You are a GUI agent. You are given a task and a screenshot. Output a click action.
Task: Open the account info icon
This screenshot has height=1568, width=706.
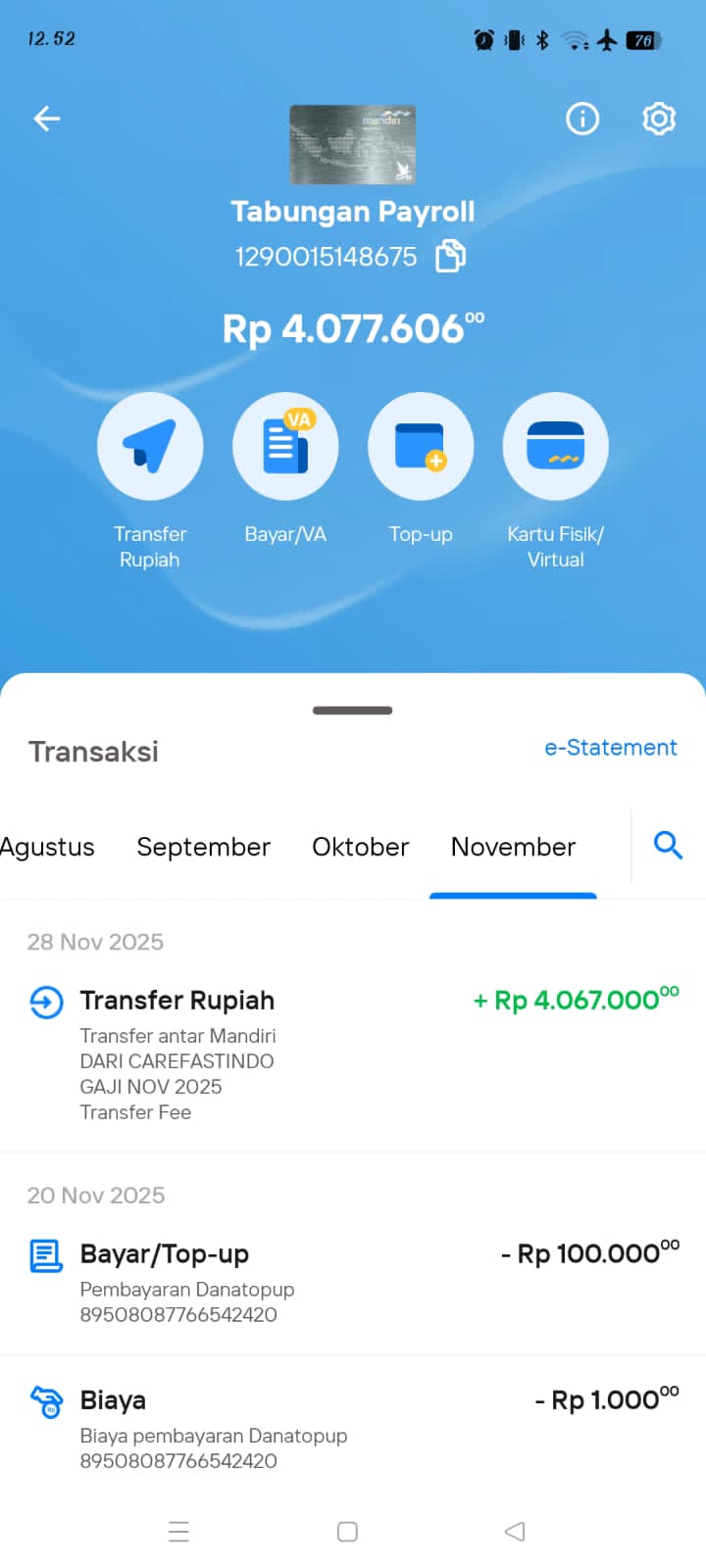582,120
